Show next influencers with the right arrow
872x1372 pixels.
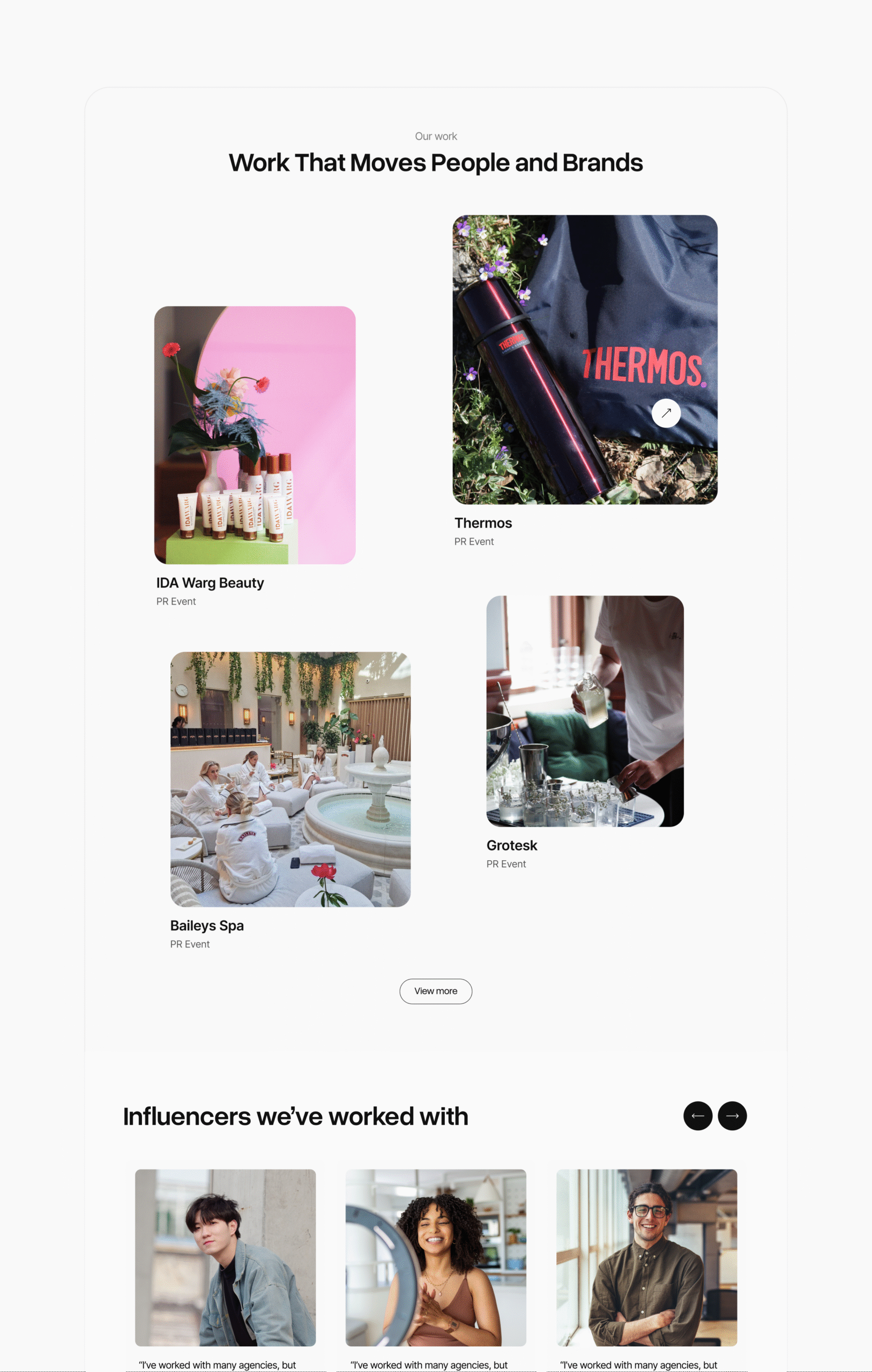pos(732,1116)
